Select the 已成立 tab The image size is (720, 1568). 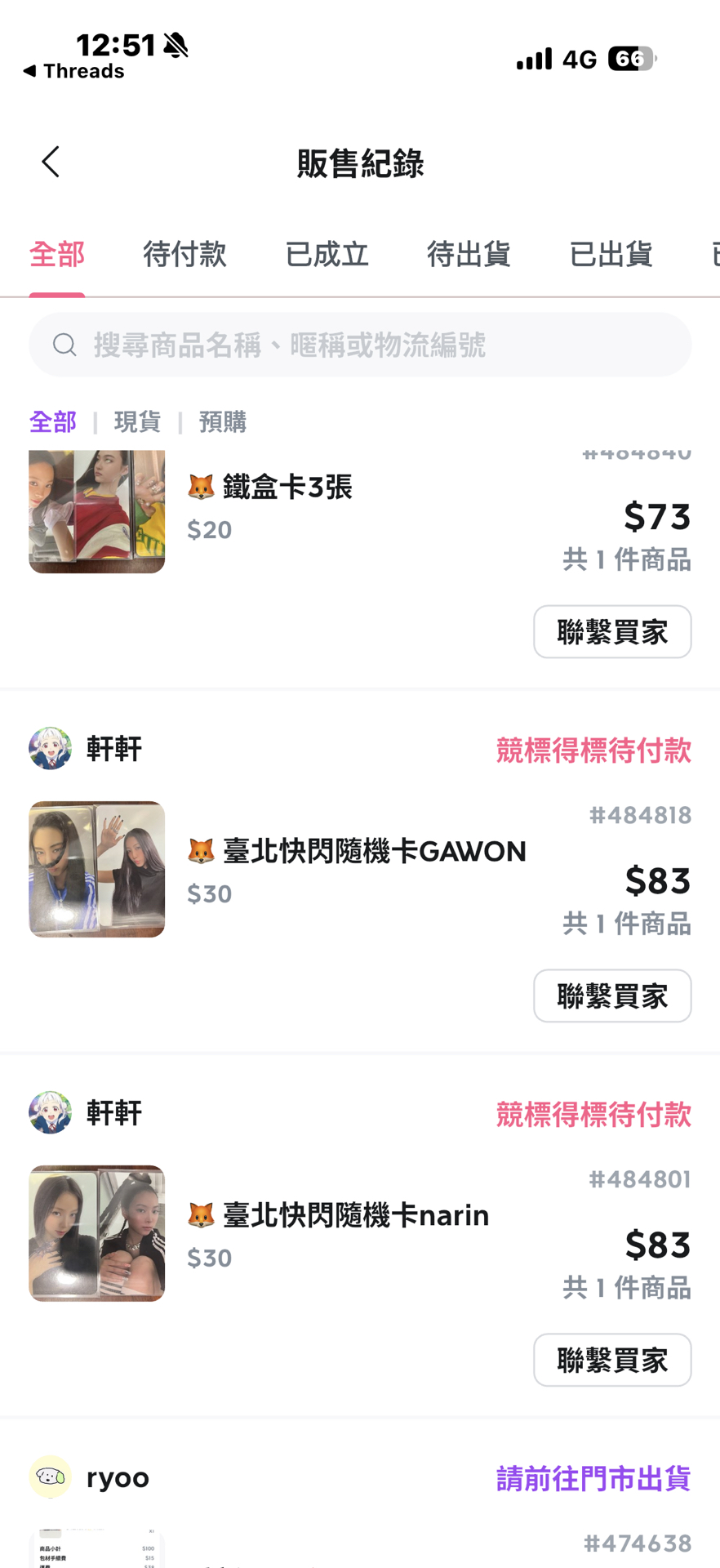[326, 254]
